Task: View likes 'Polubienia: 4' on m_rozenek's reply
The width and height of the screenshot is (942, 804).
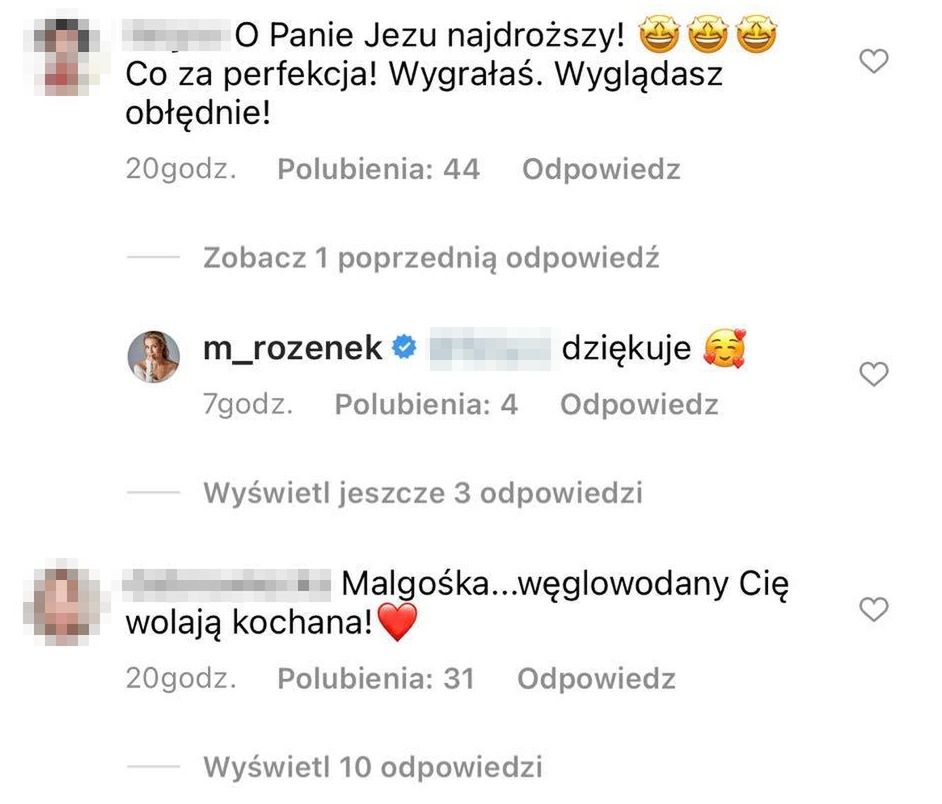Action: (426, 405)
